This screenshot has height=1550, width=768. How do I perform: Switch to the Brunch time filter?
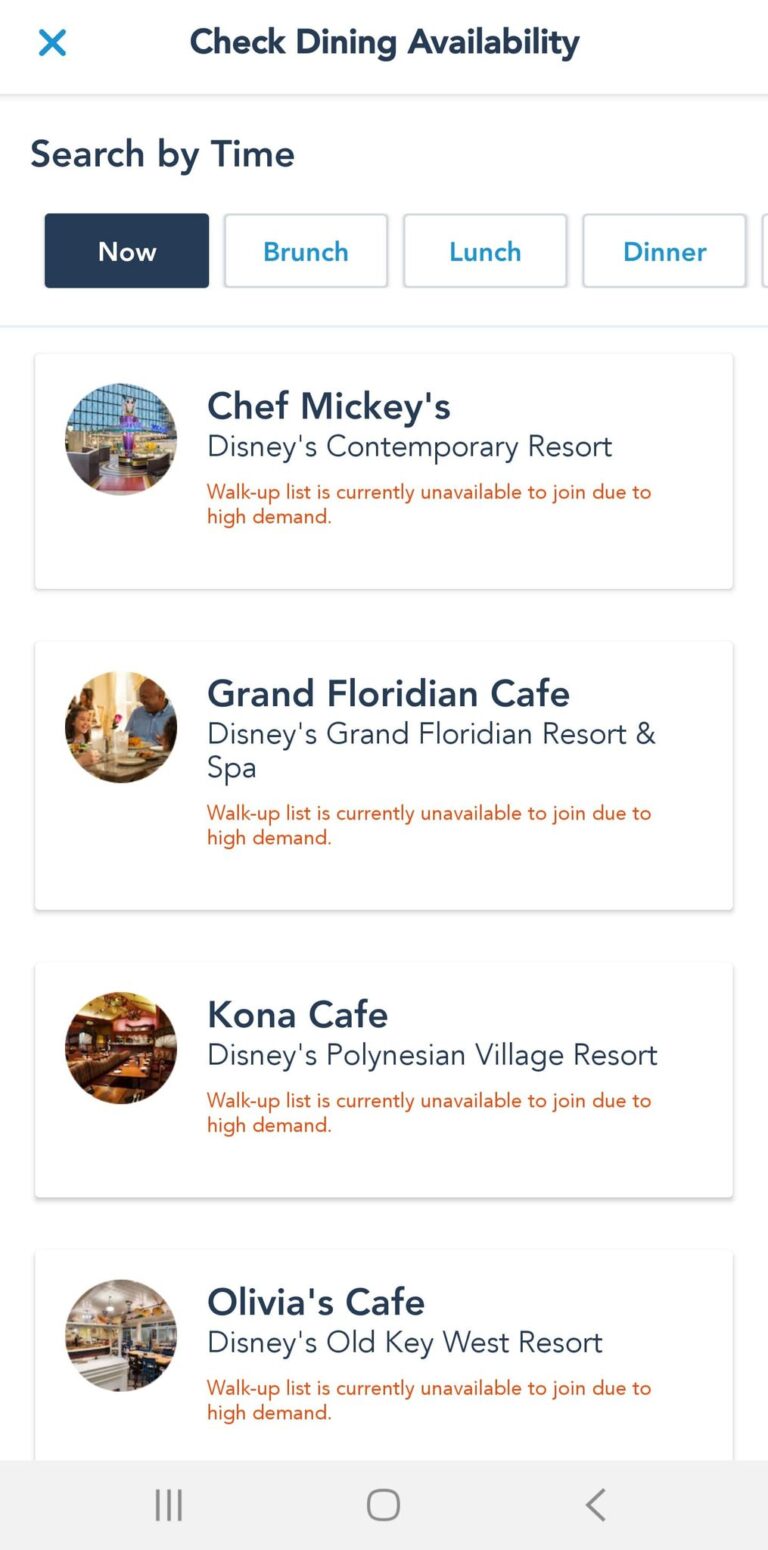(x=306, y=251)
